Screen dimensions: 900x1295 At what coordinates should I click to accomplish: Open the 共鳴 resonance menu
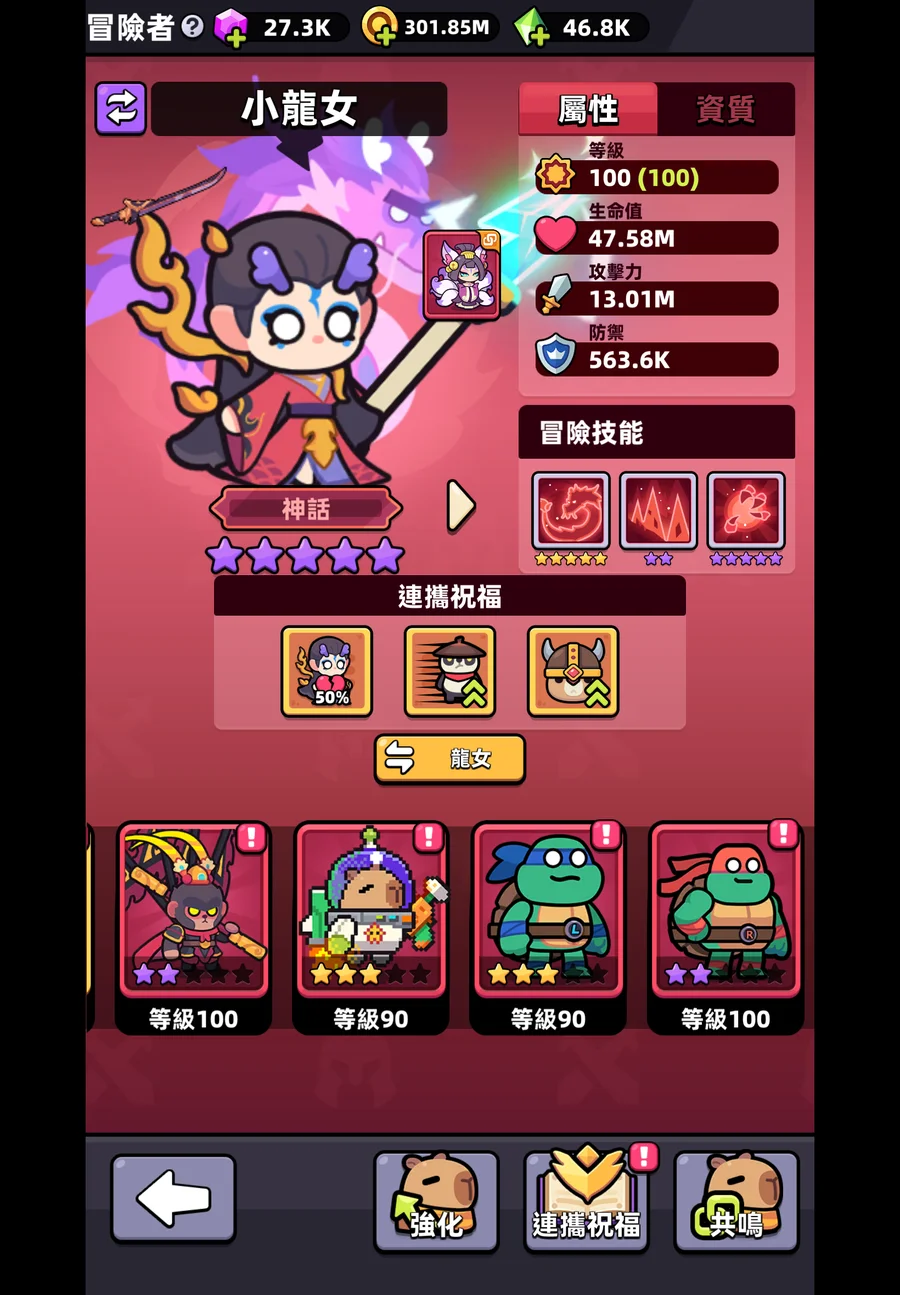pos(736,1201)
